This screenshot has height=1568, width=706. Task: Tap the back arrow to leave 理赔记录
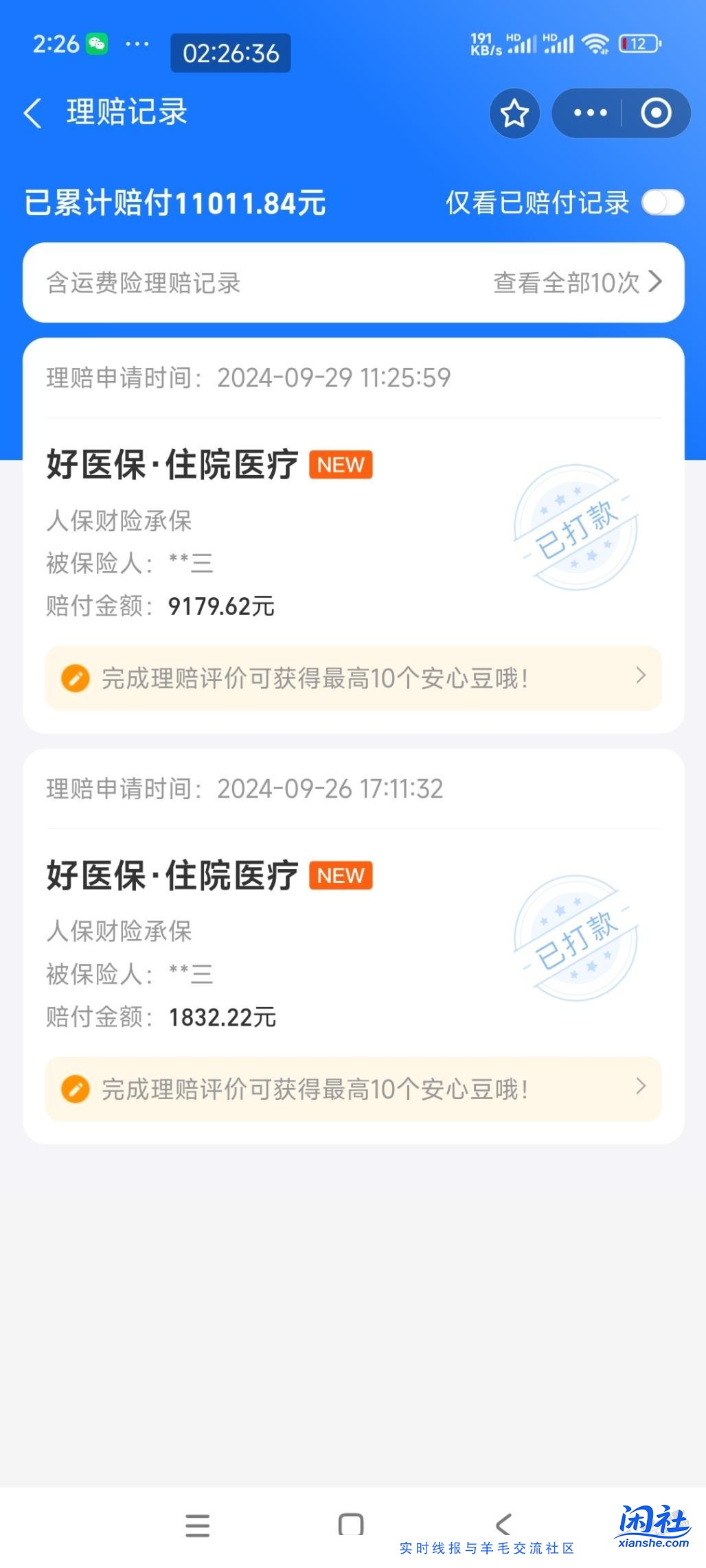click(x=32, y=113)
